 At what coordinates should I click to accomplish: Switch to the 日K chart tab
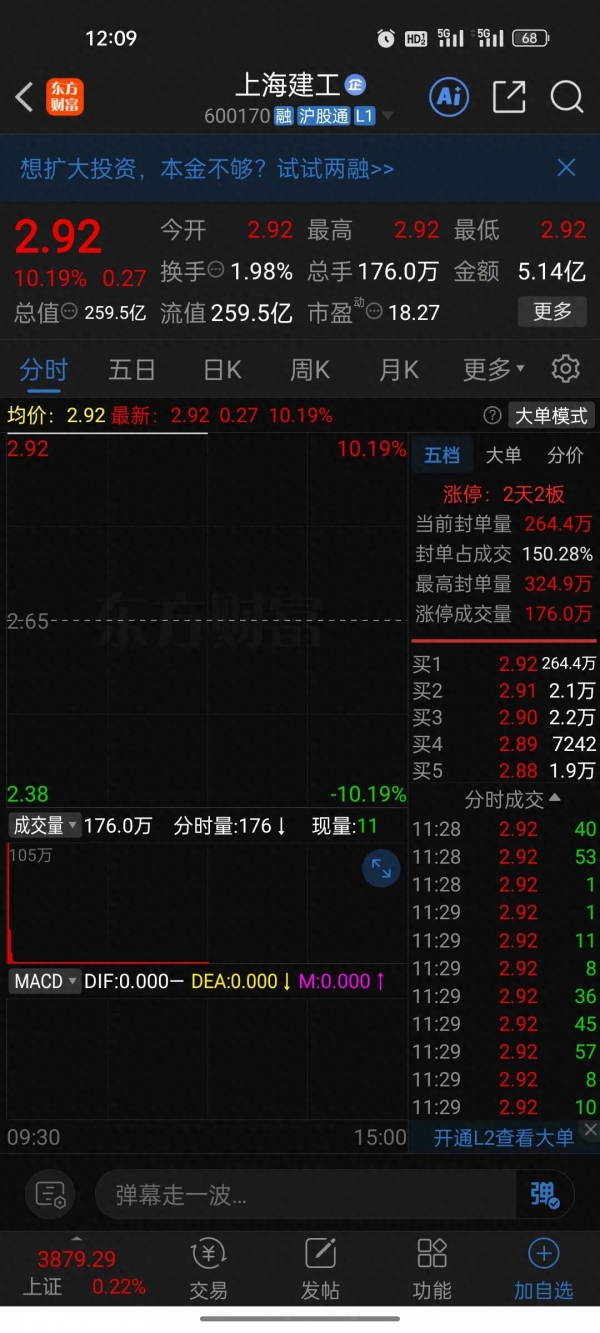(x=222, y=370)
